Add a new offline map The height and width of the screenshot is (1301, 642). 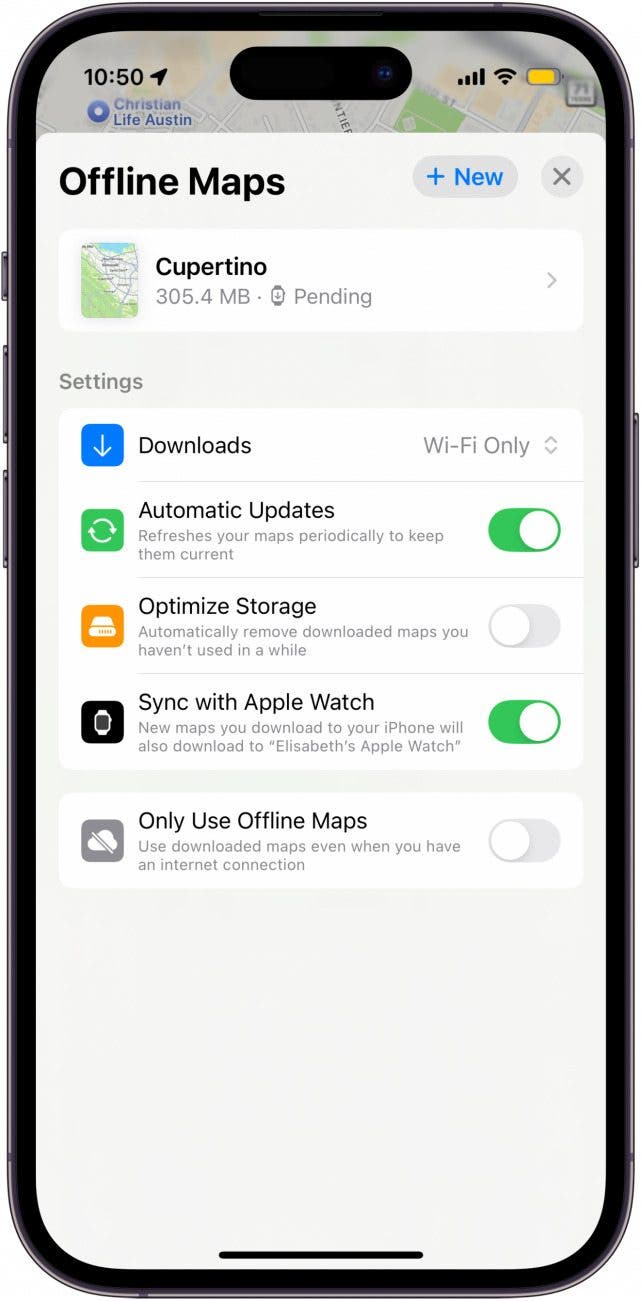pos(465,178)
